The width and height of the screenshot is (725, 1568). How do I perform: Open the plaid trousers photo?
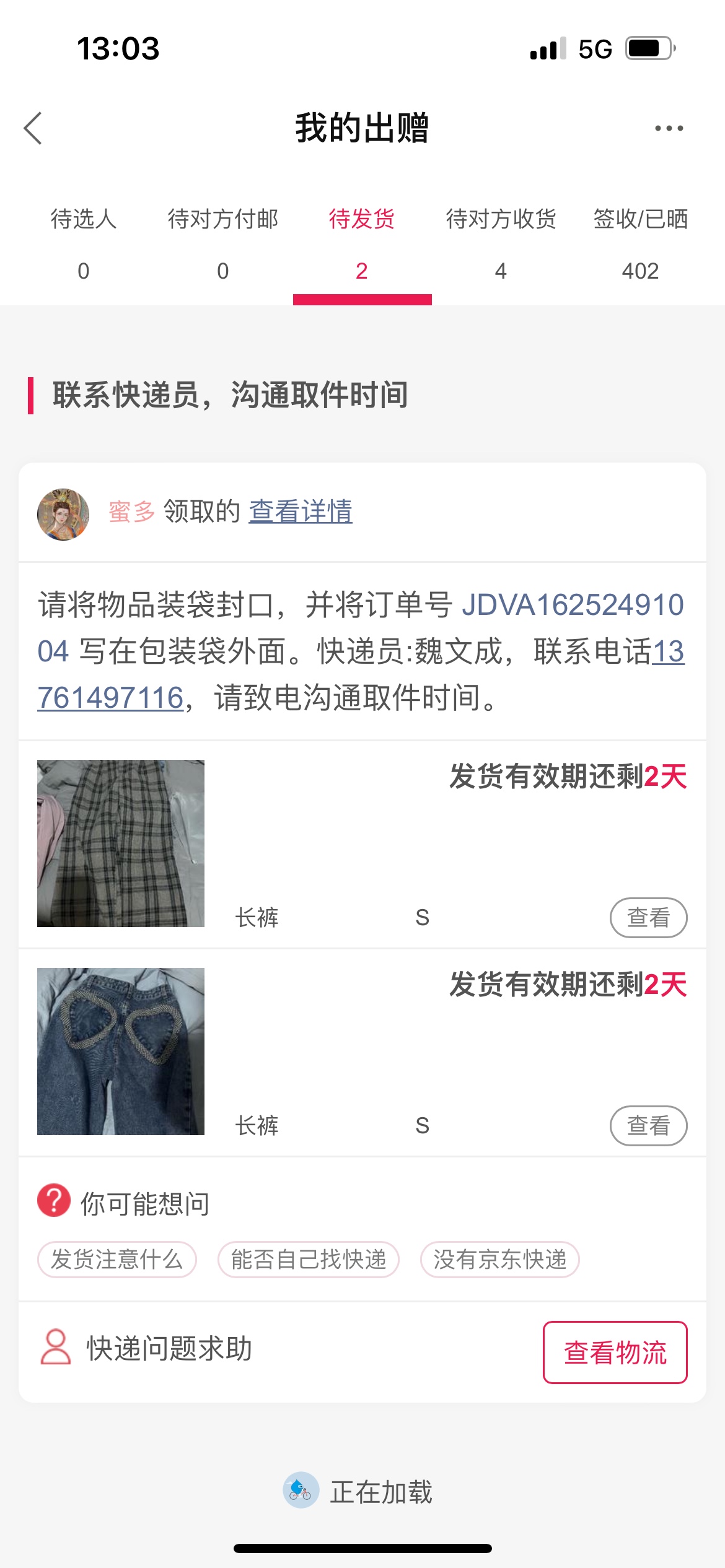[x=121, y=843]
